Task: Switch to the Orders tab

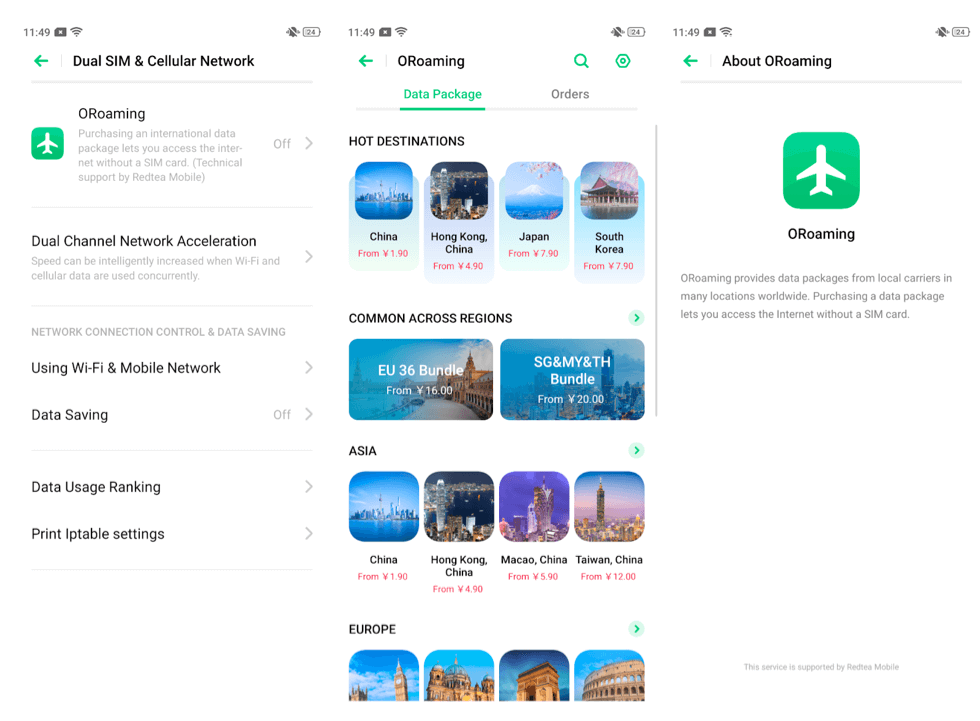Action: [570, 94]
